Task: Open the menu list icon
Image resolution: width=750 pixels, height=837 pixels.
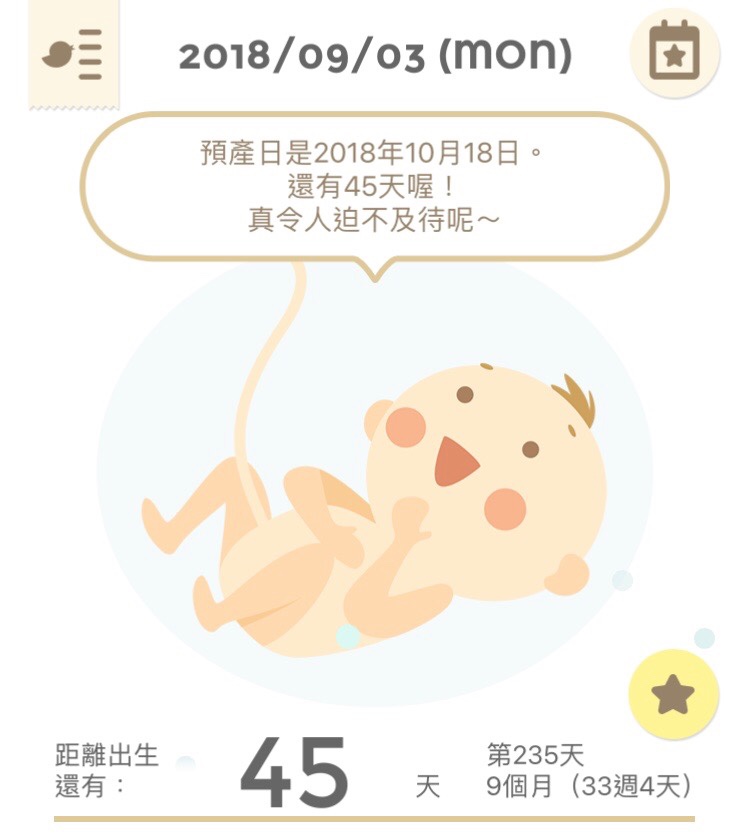Action: point(72,55)
